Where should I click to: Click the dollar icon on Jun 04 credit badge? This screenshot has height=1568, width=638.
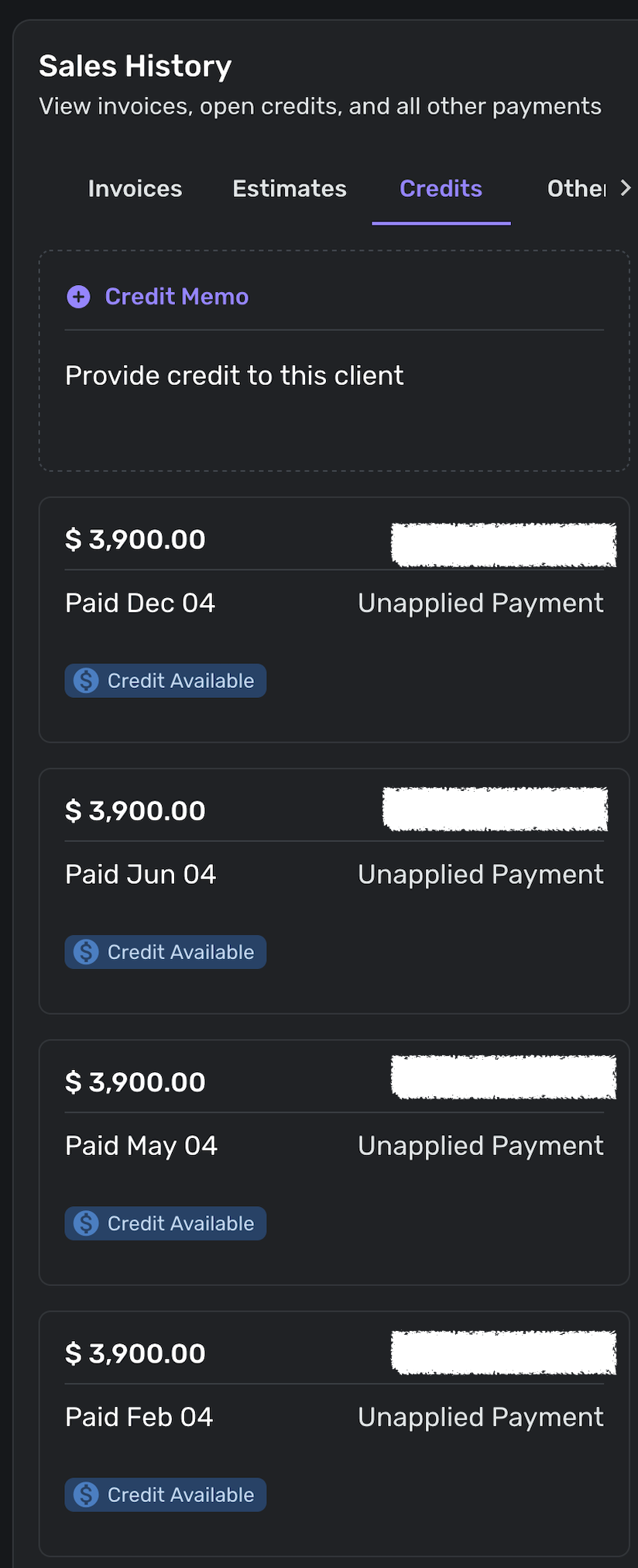point(85,951)
